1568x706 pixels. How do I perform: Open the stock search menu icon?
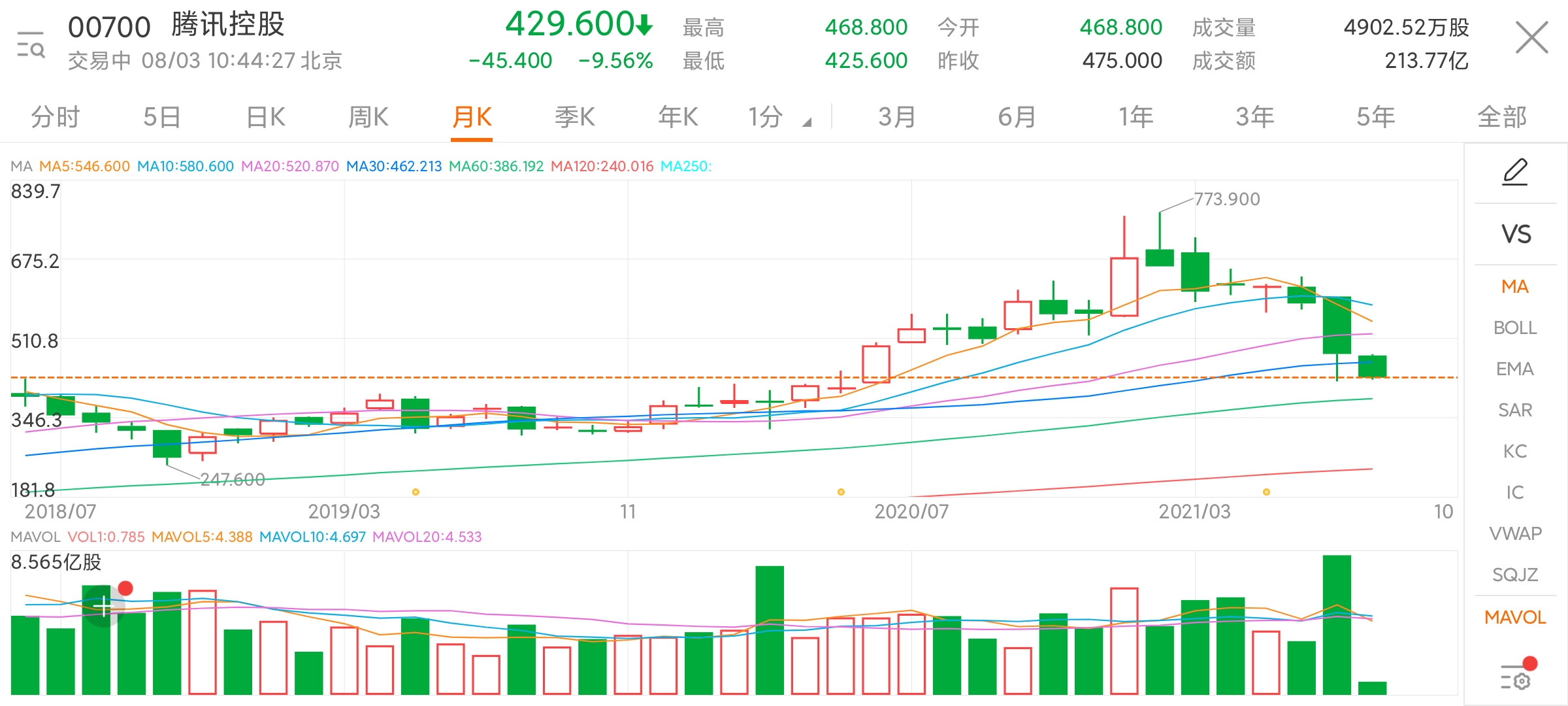pyautogui.click(x=31, y=44)
